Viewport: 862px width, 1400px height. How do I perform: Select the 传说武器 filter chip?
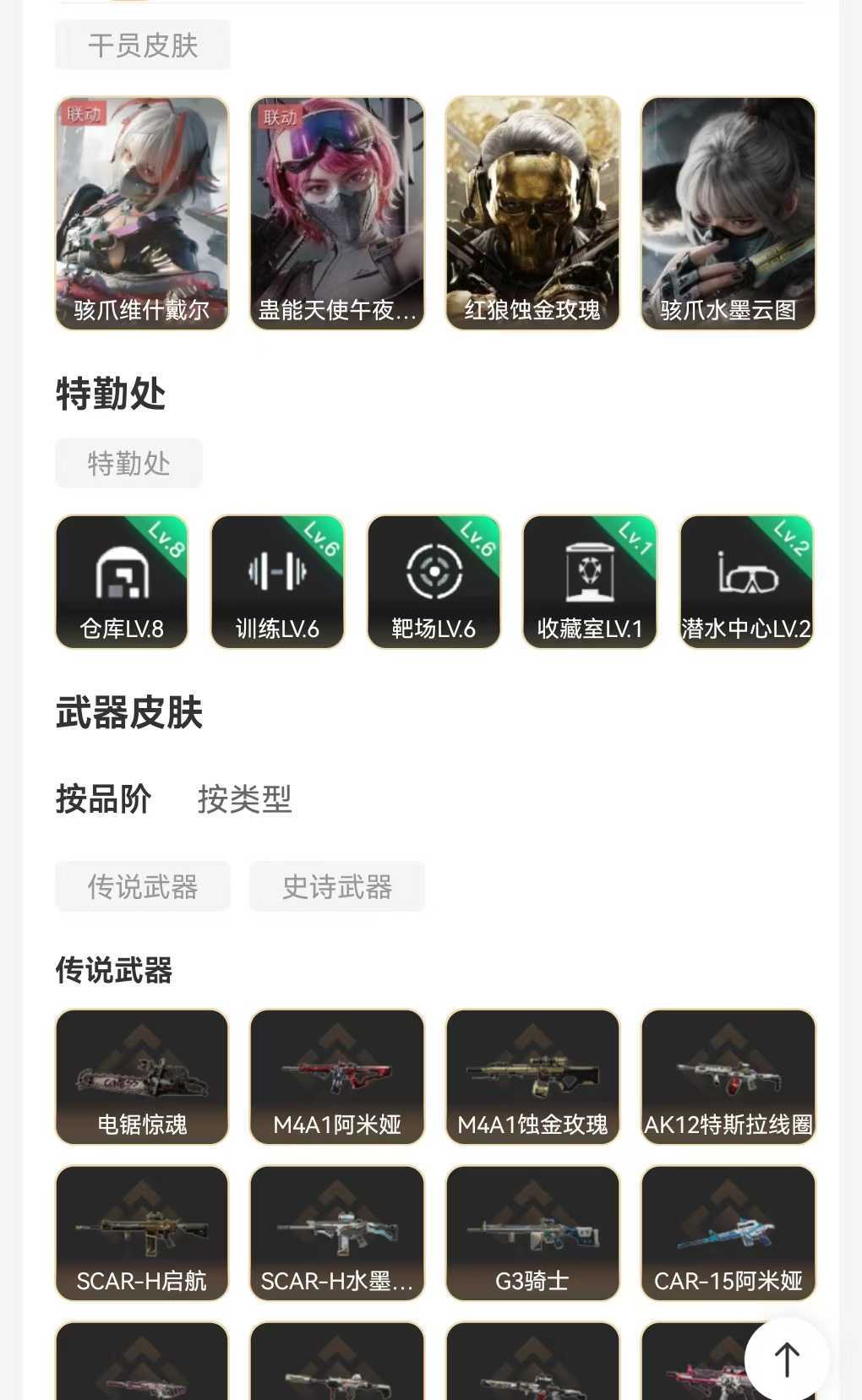(x=142, y=886)
